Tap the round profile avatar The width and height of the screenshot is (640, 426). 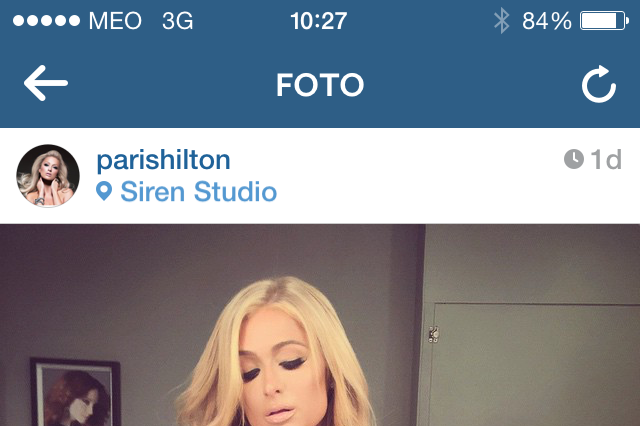48,176
